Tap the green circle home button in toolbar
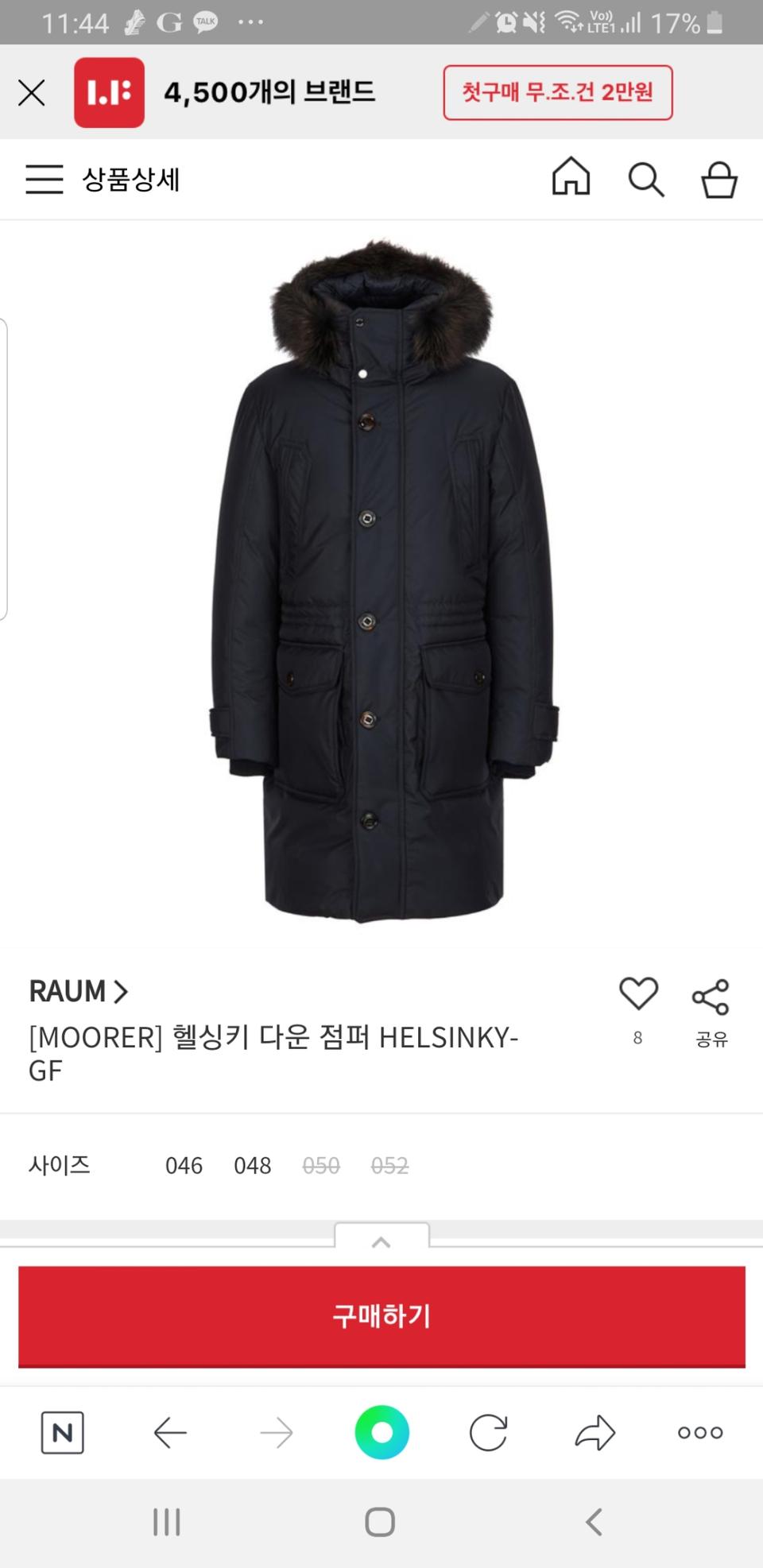This screenshot has width=763, height=1568. 381,1433
